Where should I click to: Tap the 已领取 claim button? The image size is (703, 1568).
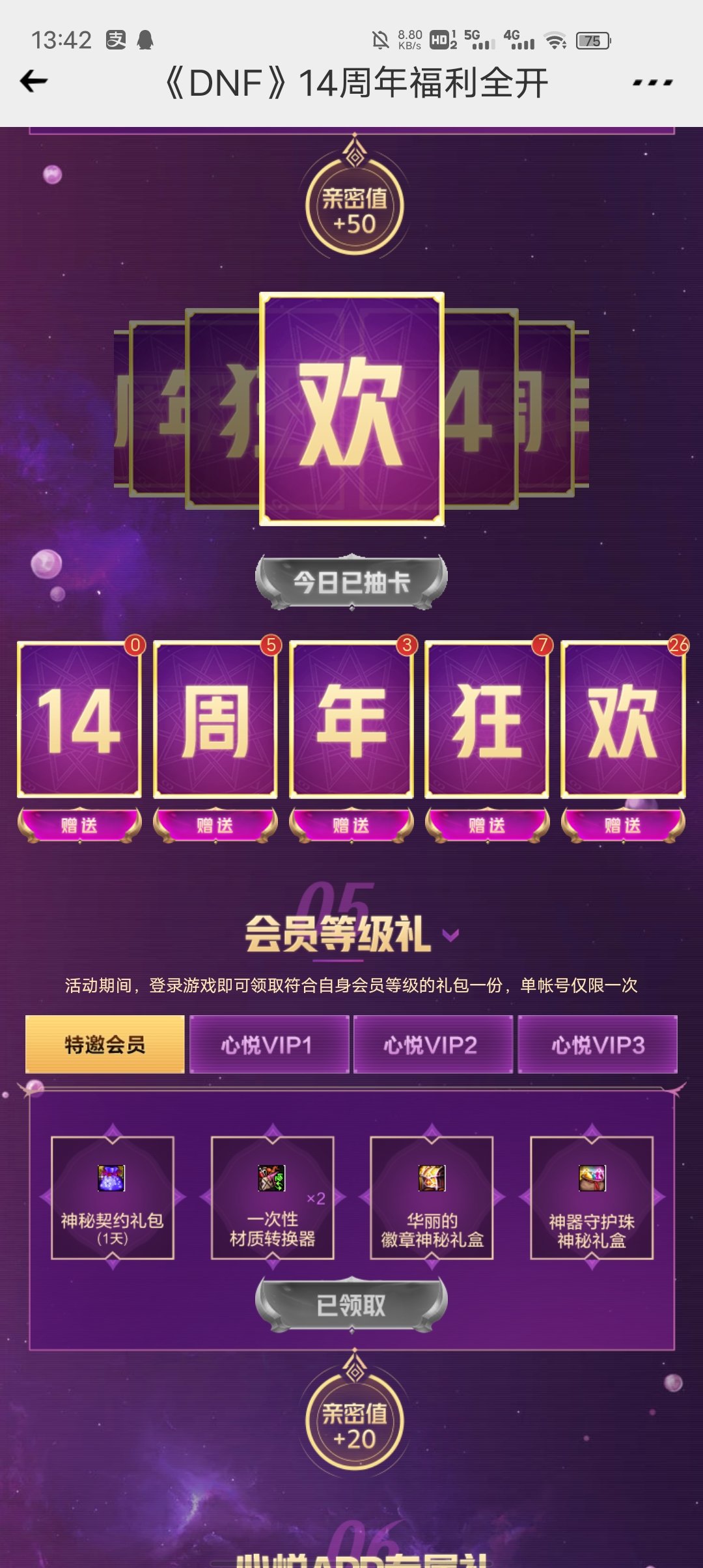pyautogui.click(x=351, y=1304)
